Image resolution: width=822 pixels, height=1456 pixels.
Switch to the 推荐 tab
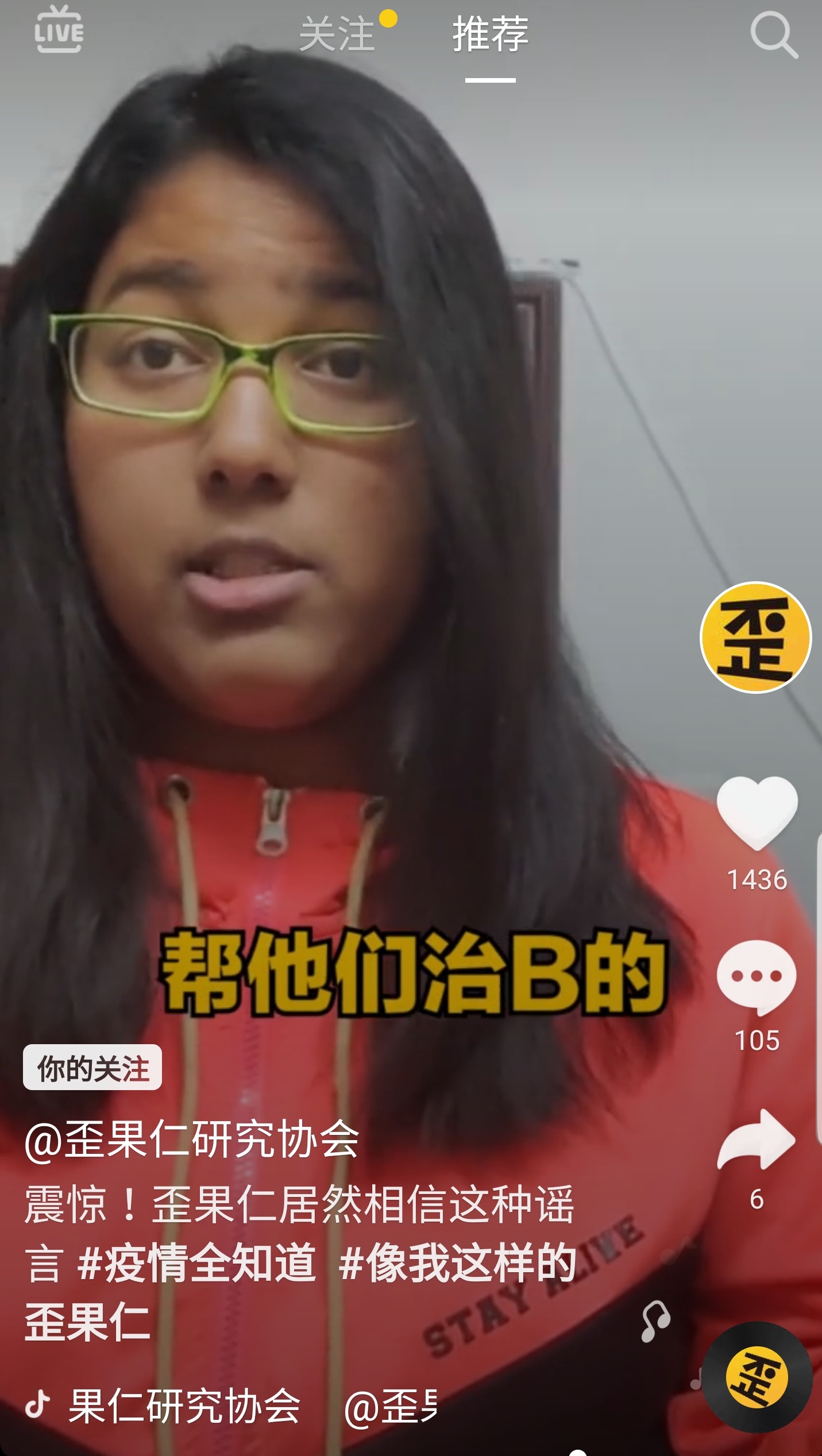pyautogui.click(x=490, y=34)
